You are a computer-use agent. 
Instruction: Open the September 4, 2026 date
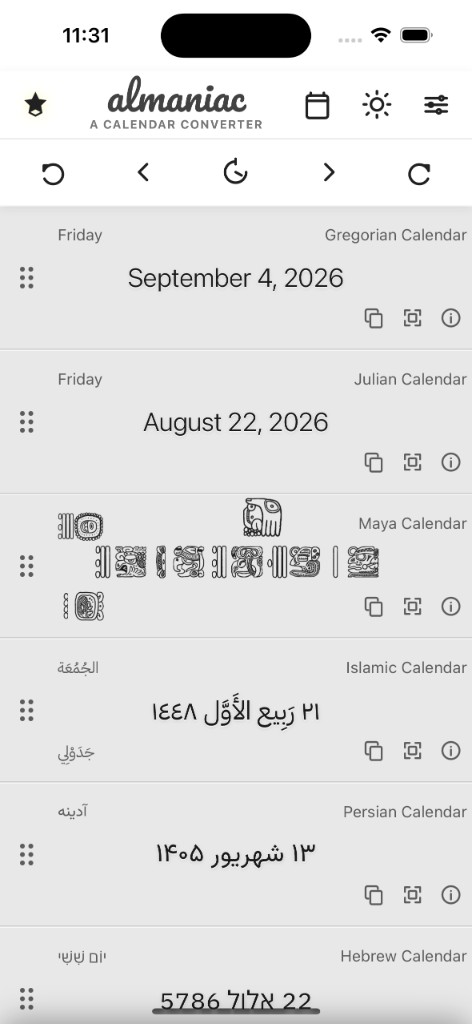click(x=236, y=278)
